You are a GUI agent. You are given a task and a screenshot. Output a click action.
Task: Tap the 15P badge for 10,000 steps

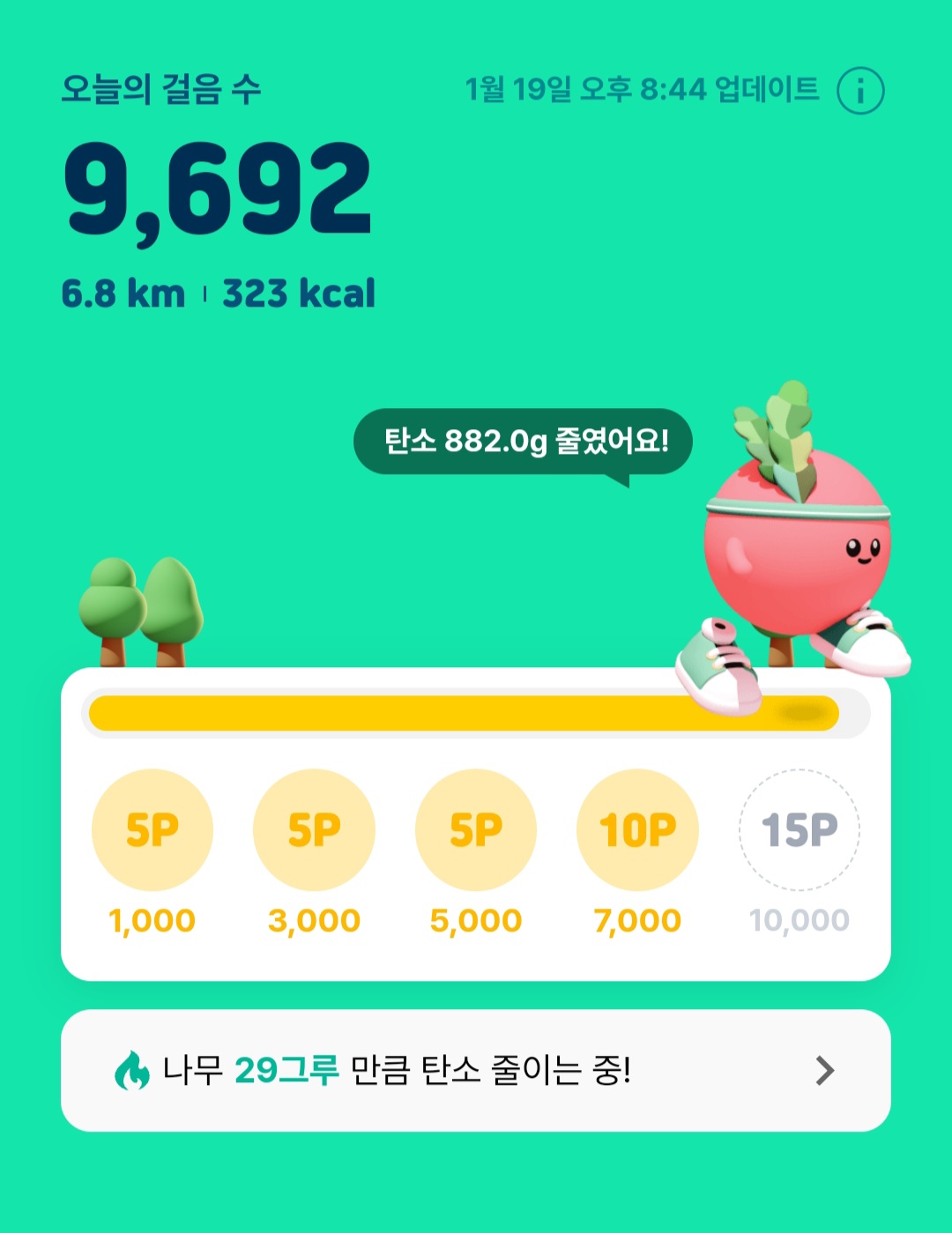[x=800, y=830]
